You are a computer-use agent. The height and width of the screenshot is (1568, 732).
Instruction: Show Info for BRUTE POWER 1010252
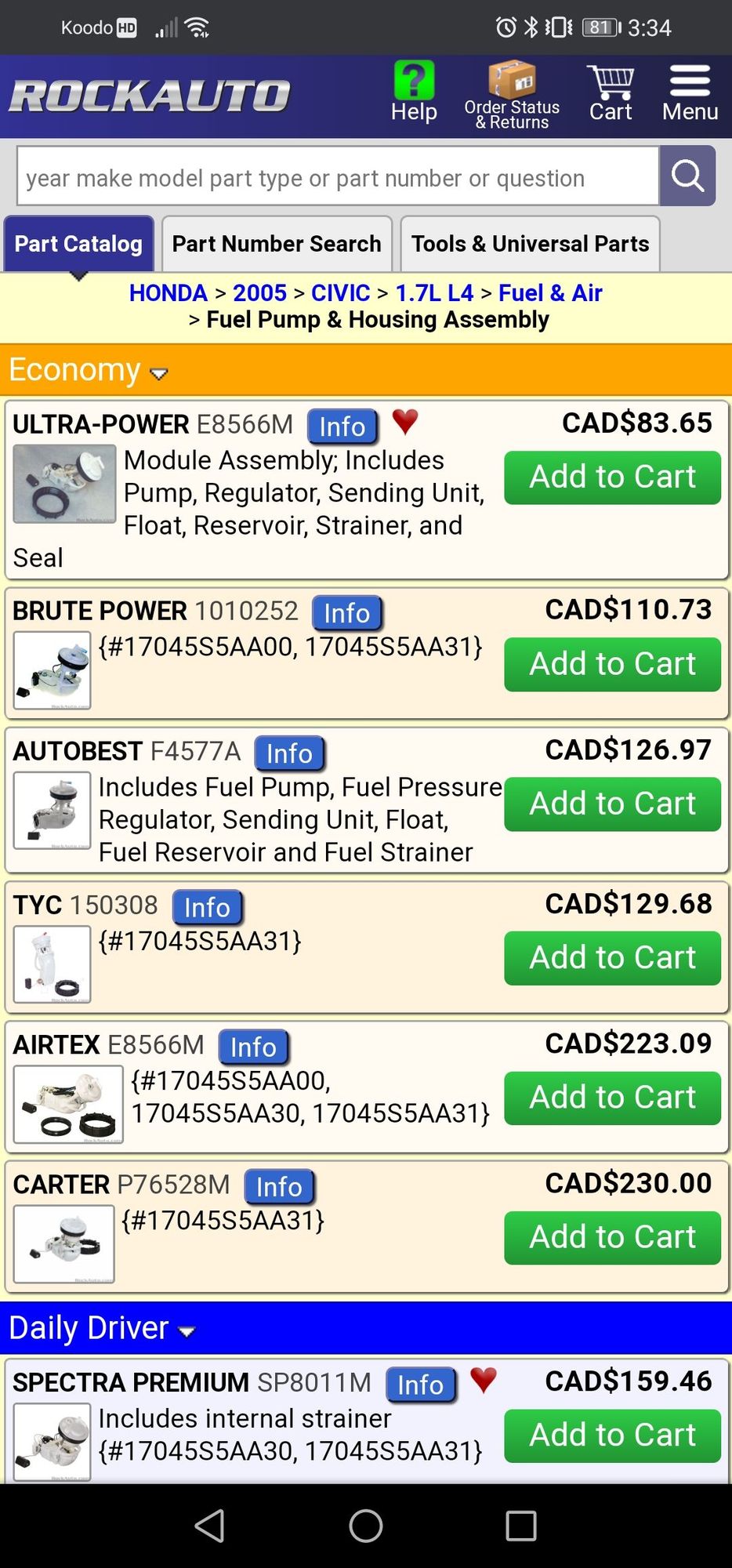pyautogui.click(x=346, y=613)
